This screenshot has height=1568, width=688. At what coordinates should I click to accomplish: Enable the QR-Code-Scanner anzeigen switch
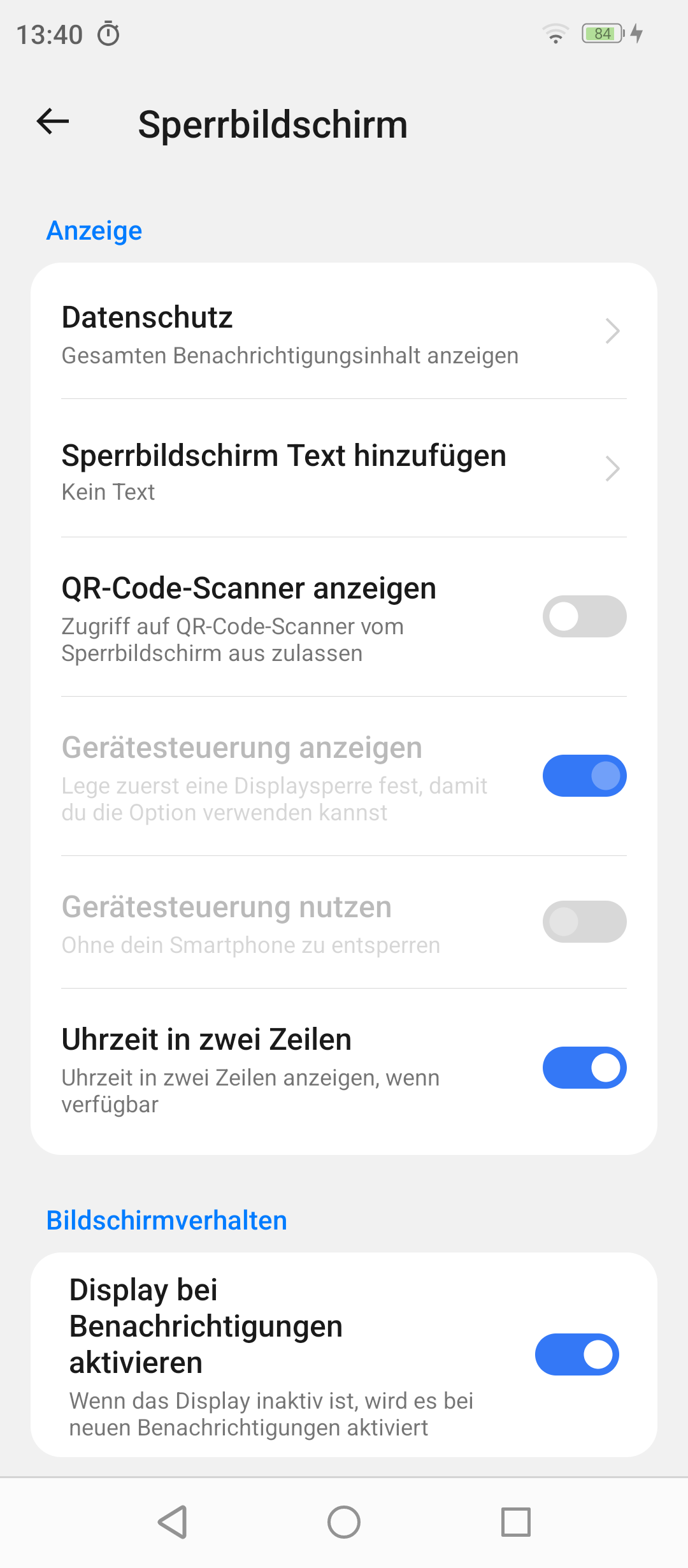click(584, 616)
